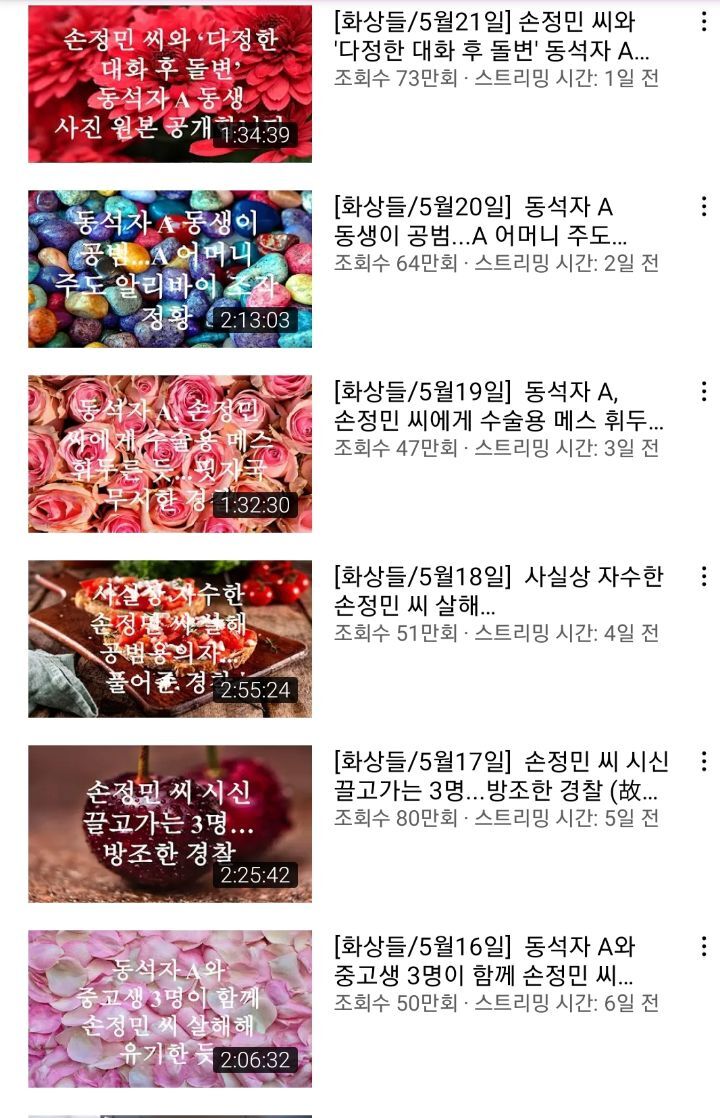Image resolution: width=720 pixels, height=1118 pixels.
Task: Tap three-dot menu beside 5월19일 video
Action: 704,391
